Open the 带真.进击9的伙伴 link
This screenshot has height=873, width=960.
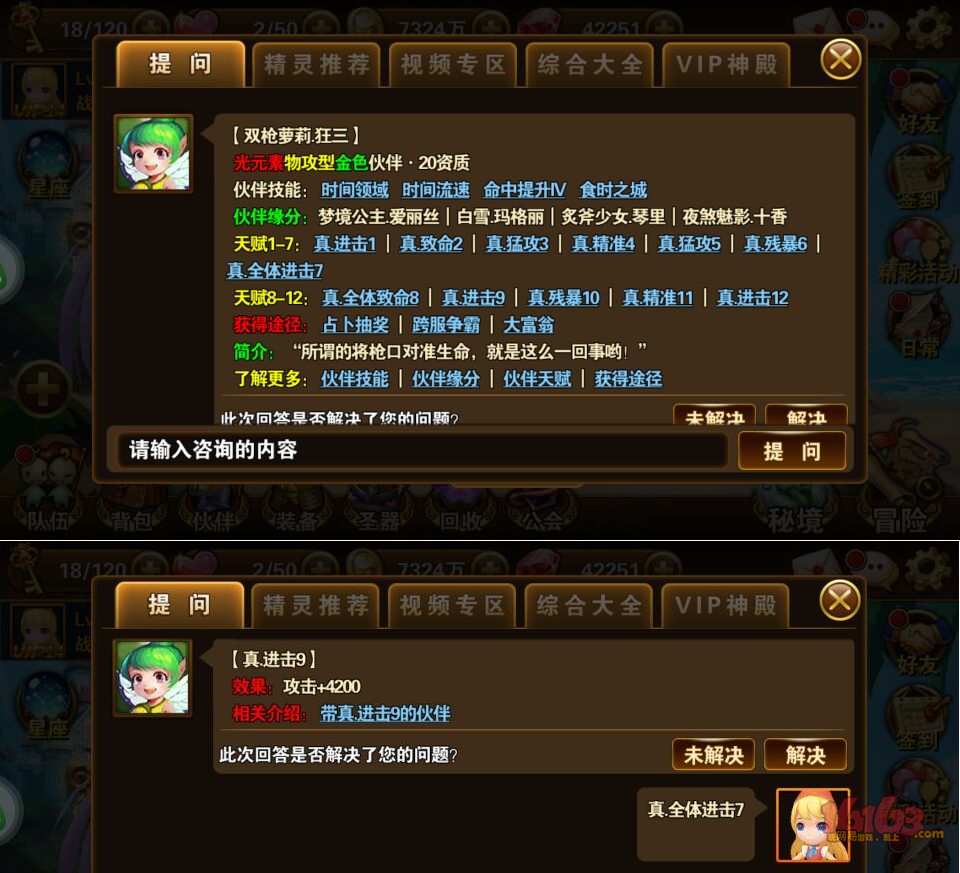click(x=385, y=714)
